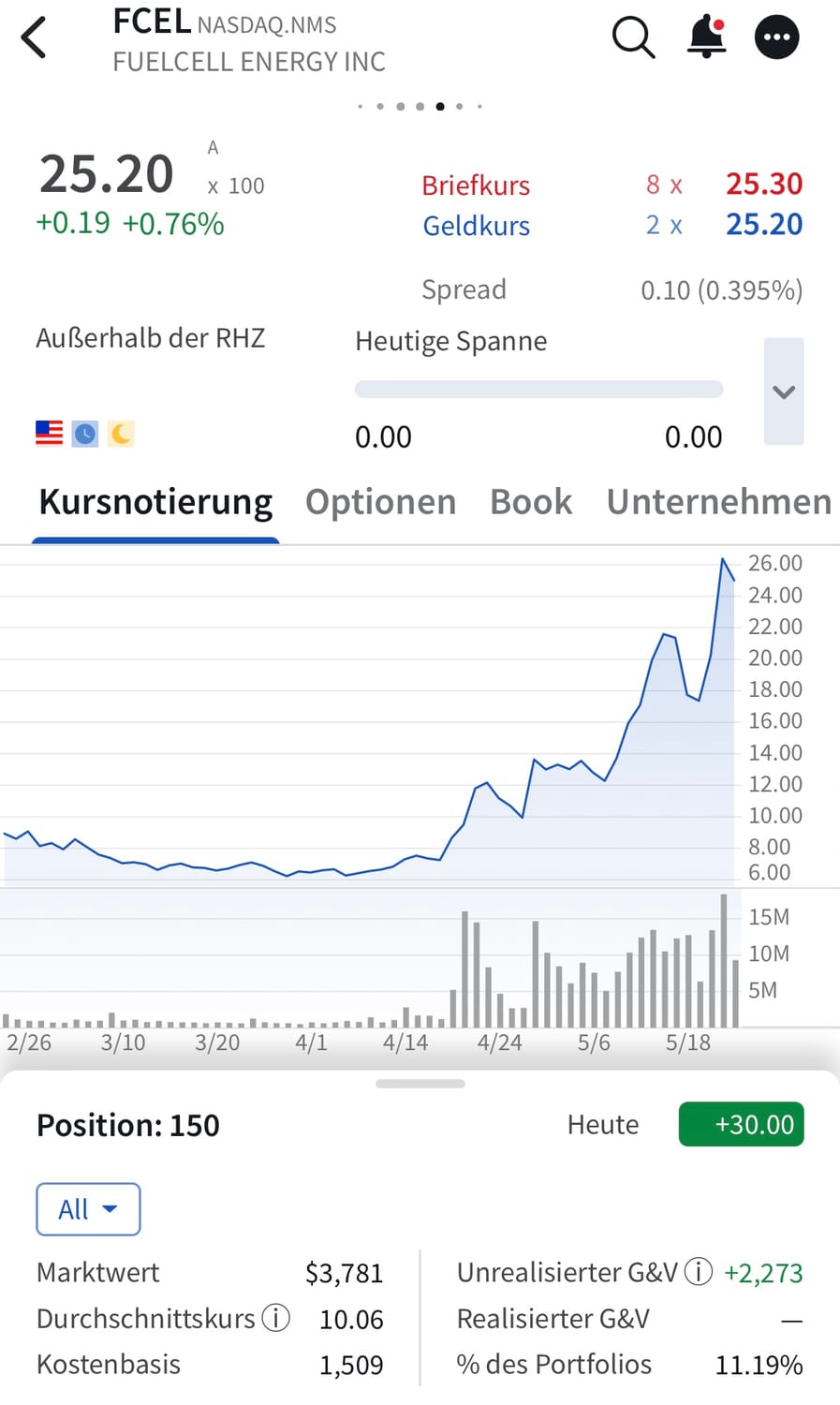The width and height of the screenshot is (840, 1405).
Task: Show info for Unrealisierter G&V
Action: pos(699,1272)
